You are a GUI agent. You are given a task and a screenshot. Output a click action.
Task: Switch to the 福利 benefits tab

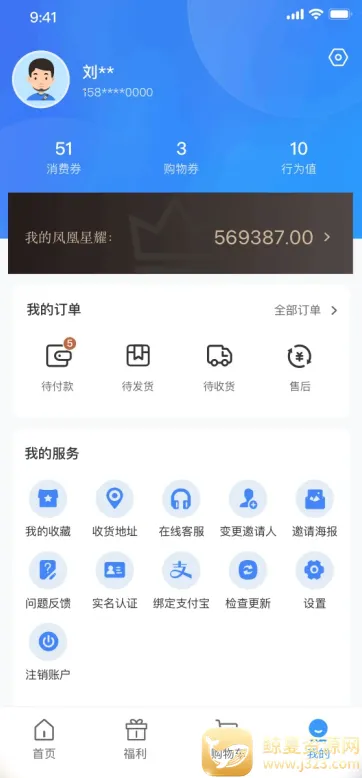pyautogui.click(x=135, y=739)
